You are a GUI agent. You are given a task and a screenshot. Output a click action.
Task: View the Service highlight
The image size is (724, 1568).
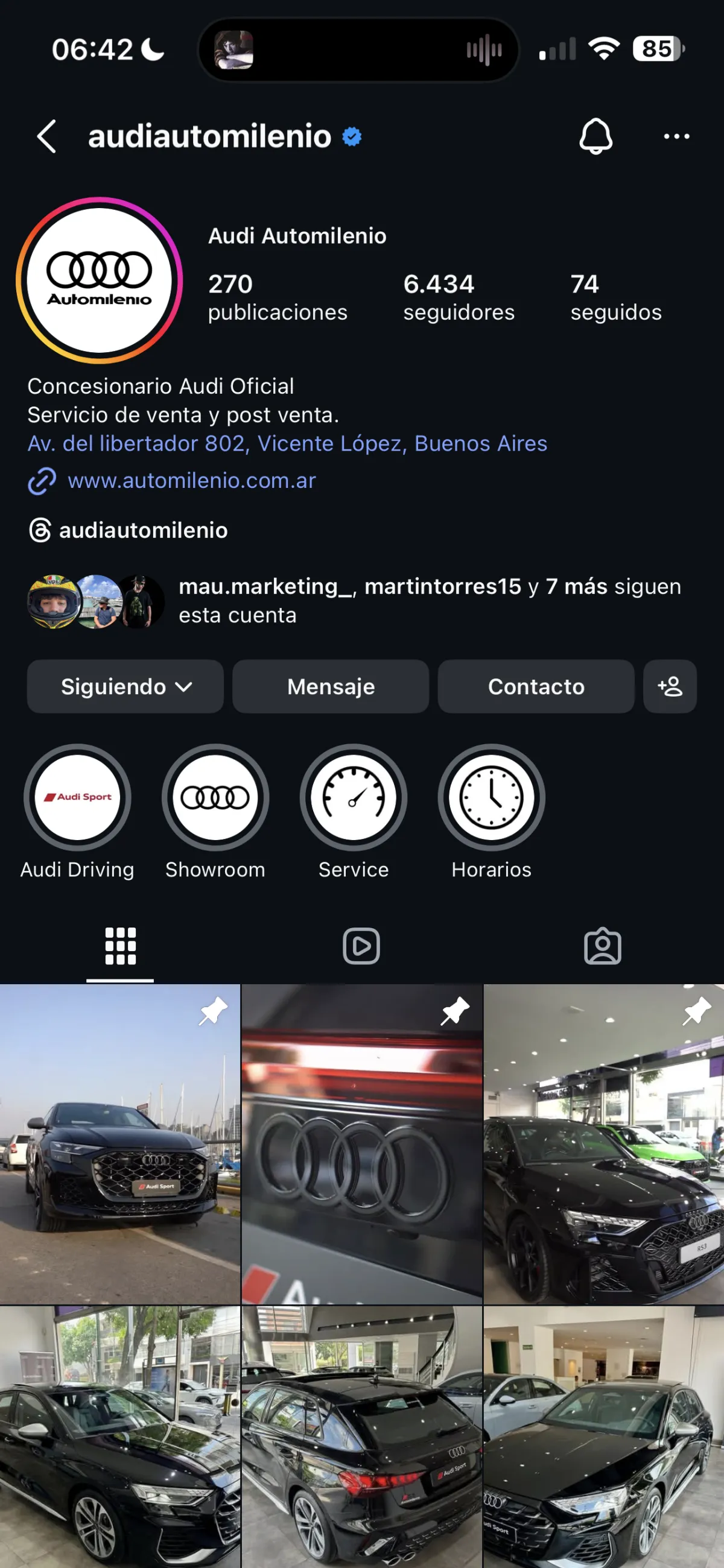[x=353, y=797]
